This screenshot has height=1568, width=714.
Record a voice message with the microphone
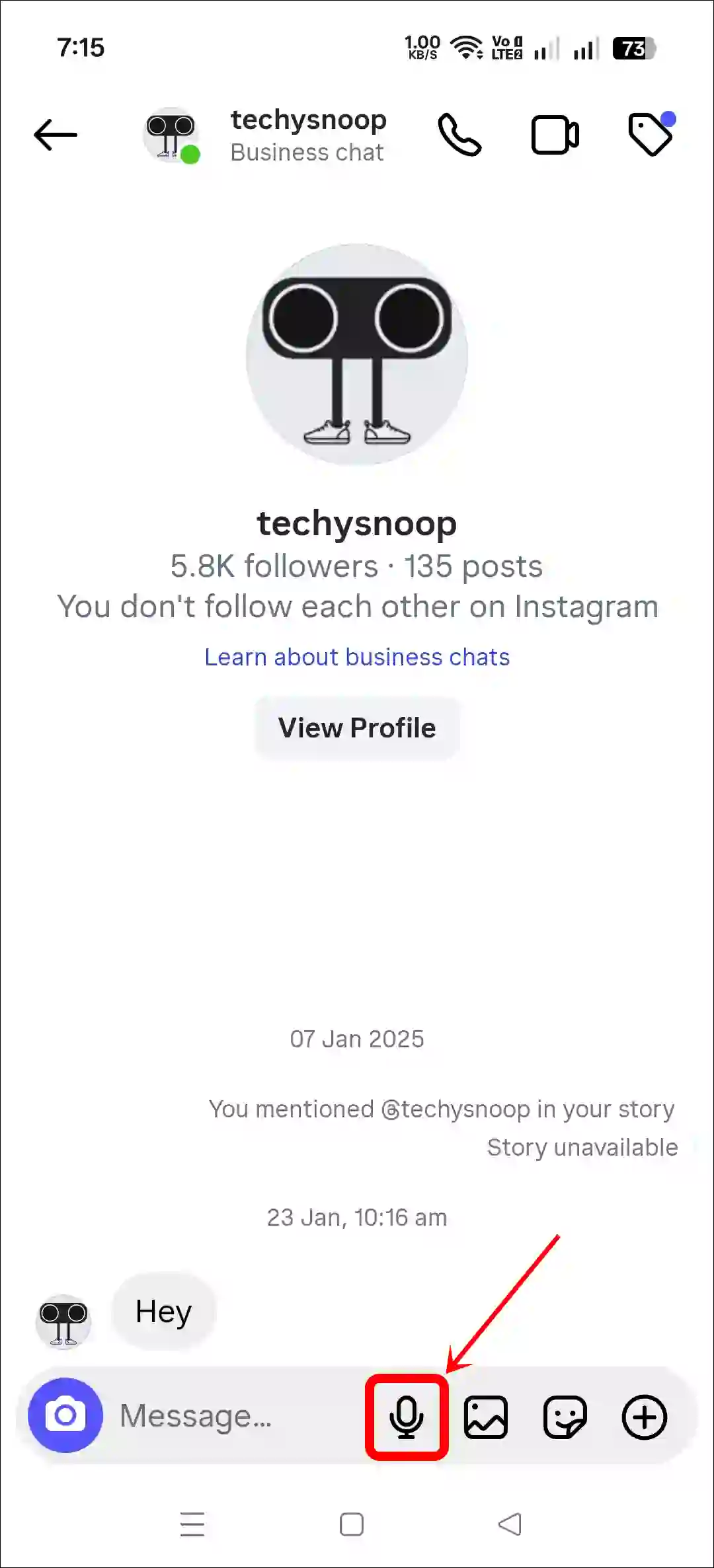[407, 1417]
